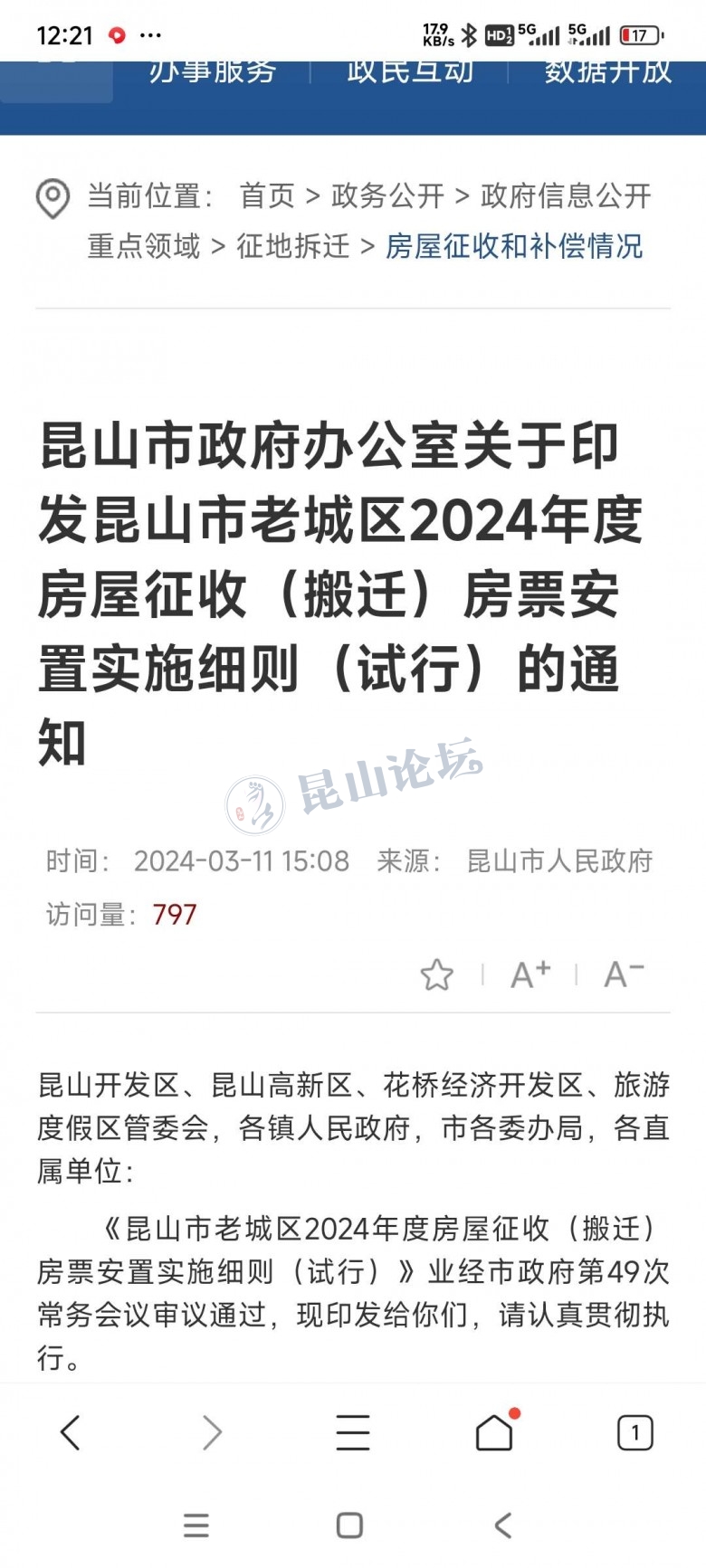Go forward with the browser forward arrow
Viewport: 706px width, 1568px height.
coord(212,1432)
